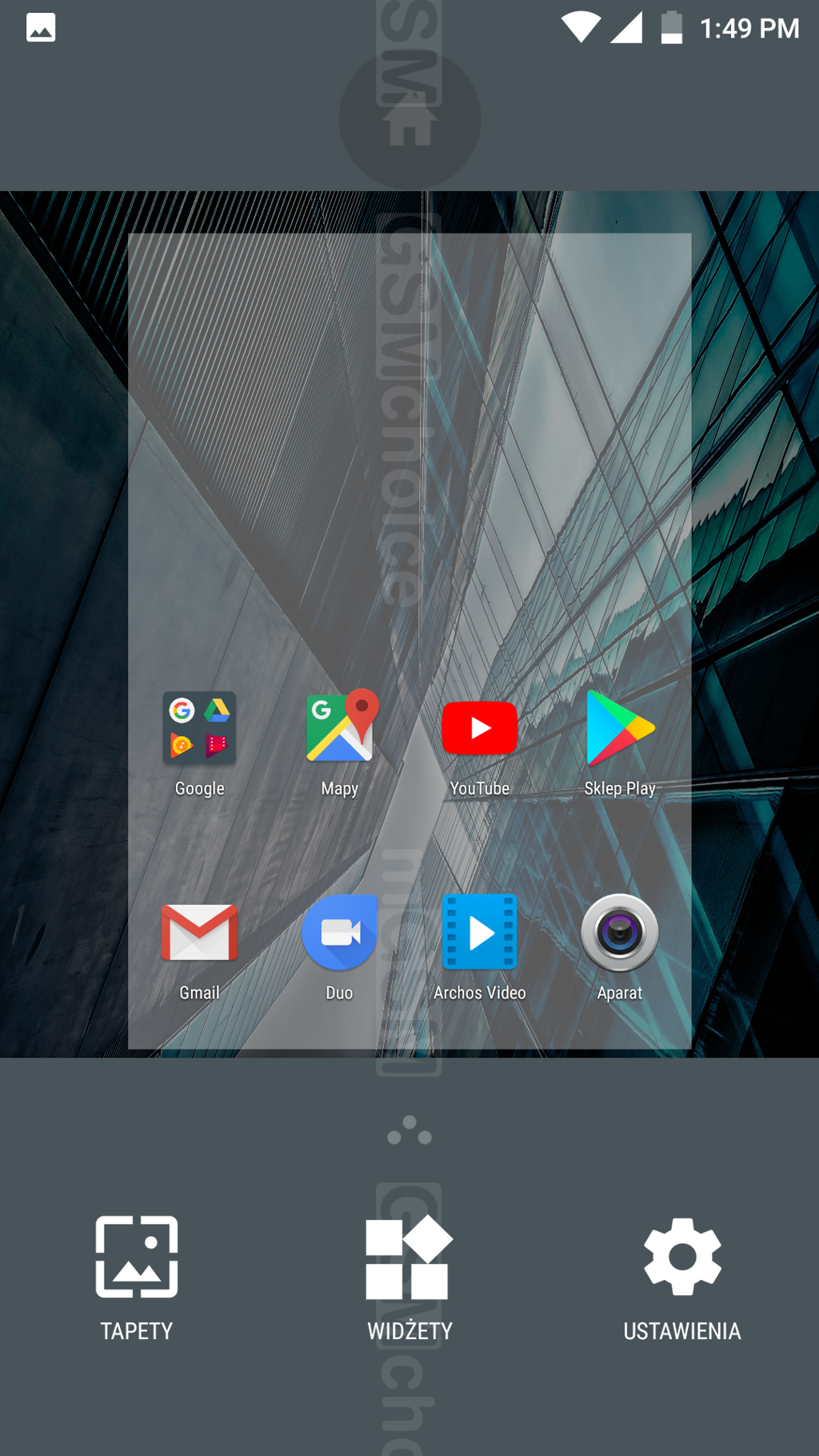
Task: Launch the Mapy app
Action: coord(339,726)
